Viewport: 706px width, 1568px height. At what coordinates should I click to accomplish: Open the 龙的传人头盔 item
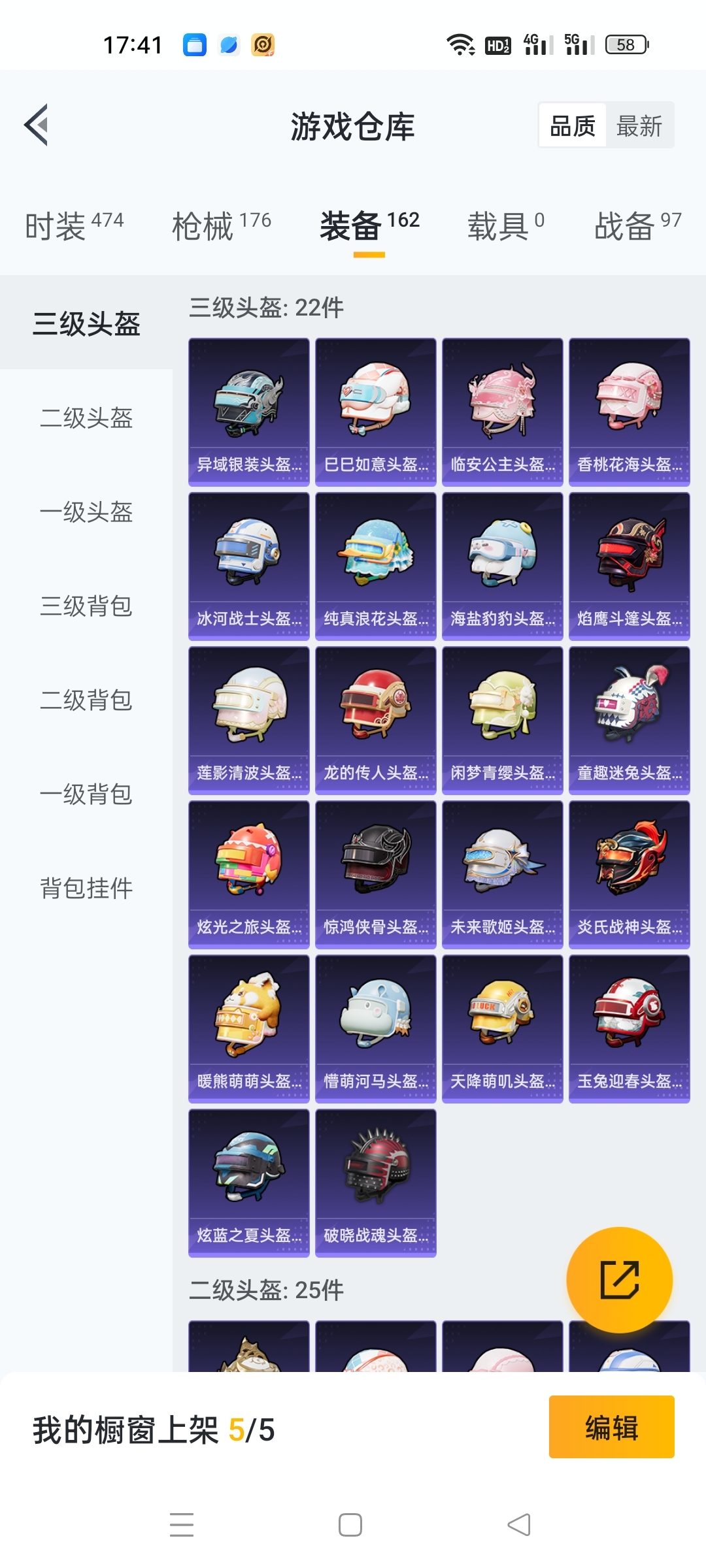[376, 720]
